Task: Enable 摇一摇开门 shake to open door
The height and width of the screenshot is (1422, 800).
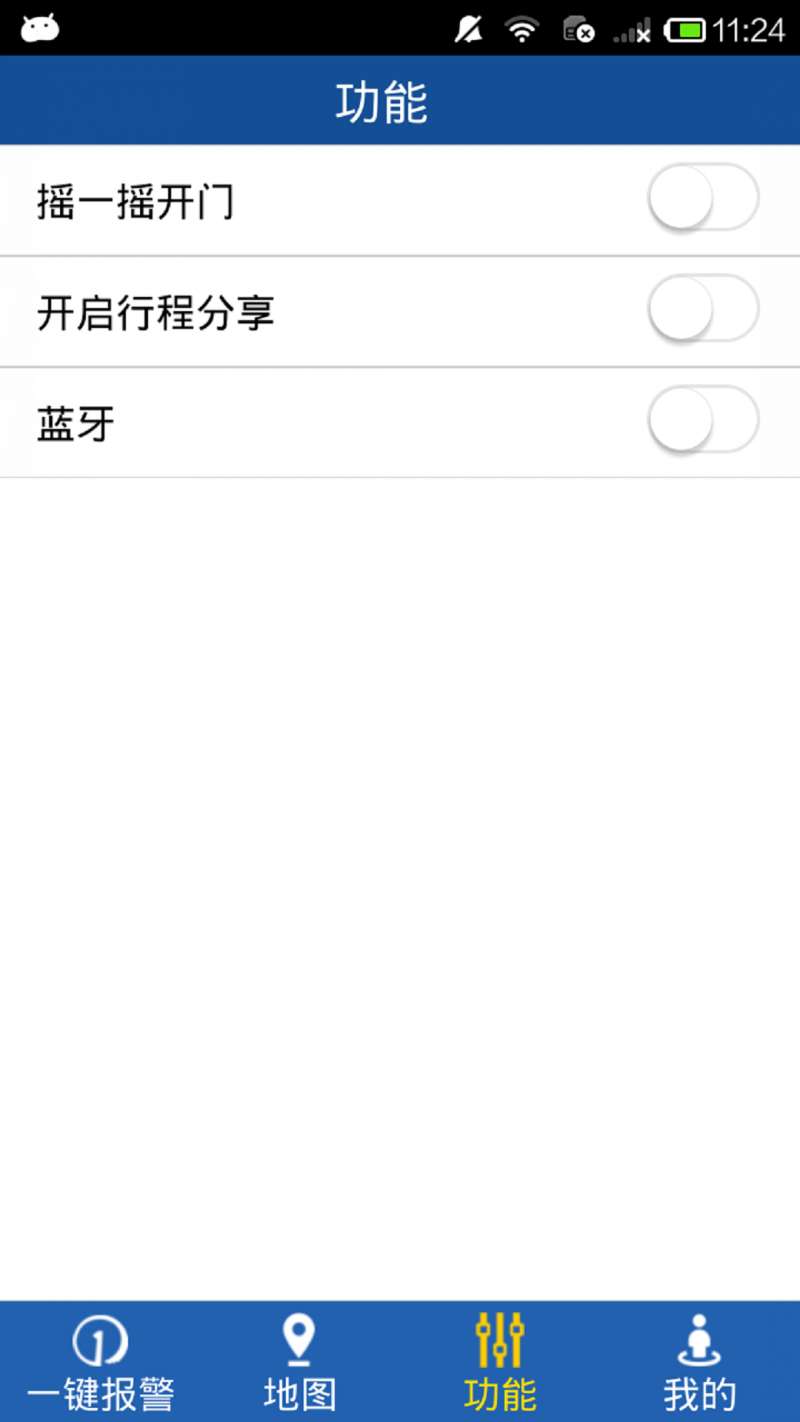Action: 703,198
